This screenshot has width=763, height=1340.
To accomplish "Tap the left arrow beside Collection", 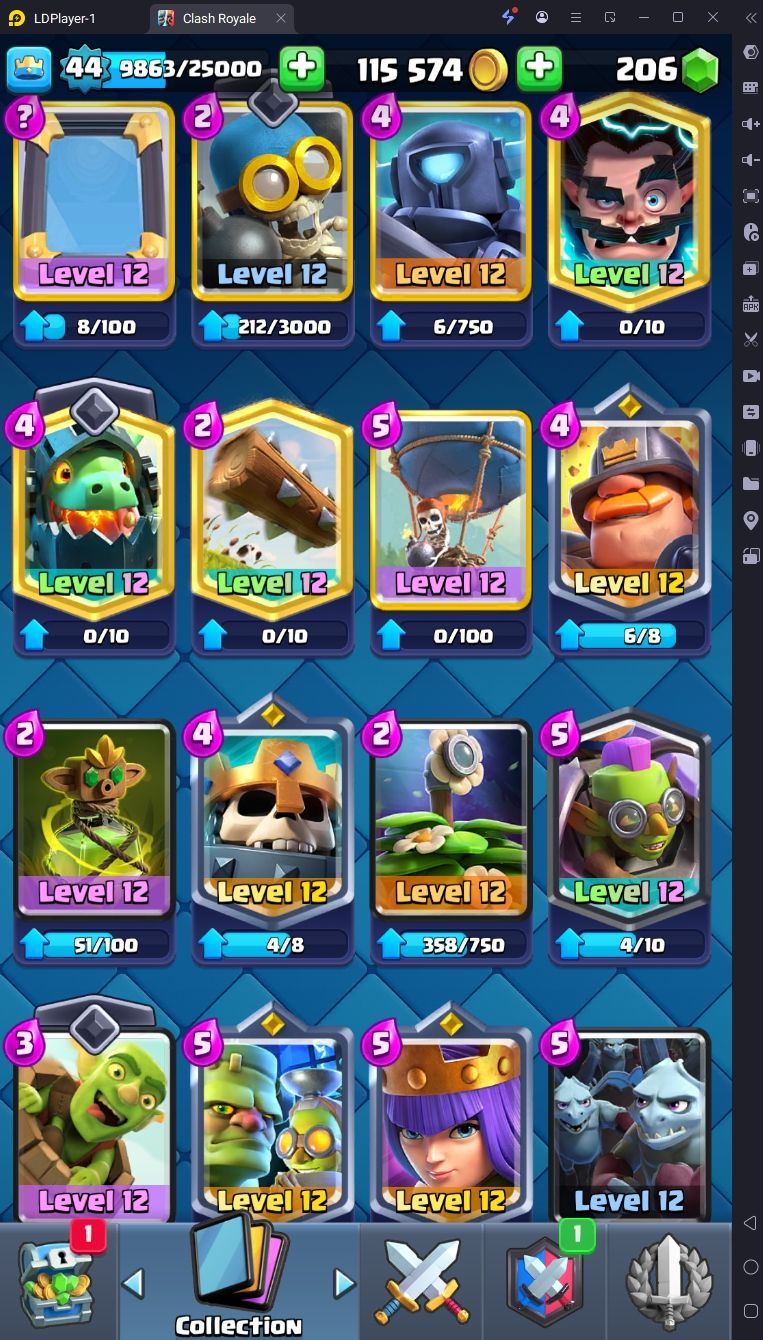I will (133, 1282).
